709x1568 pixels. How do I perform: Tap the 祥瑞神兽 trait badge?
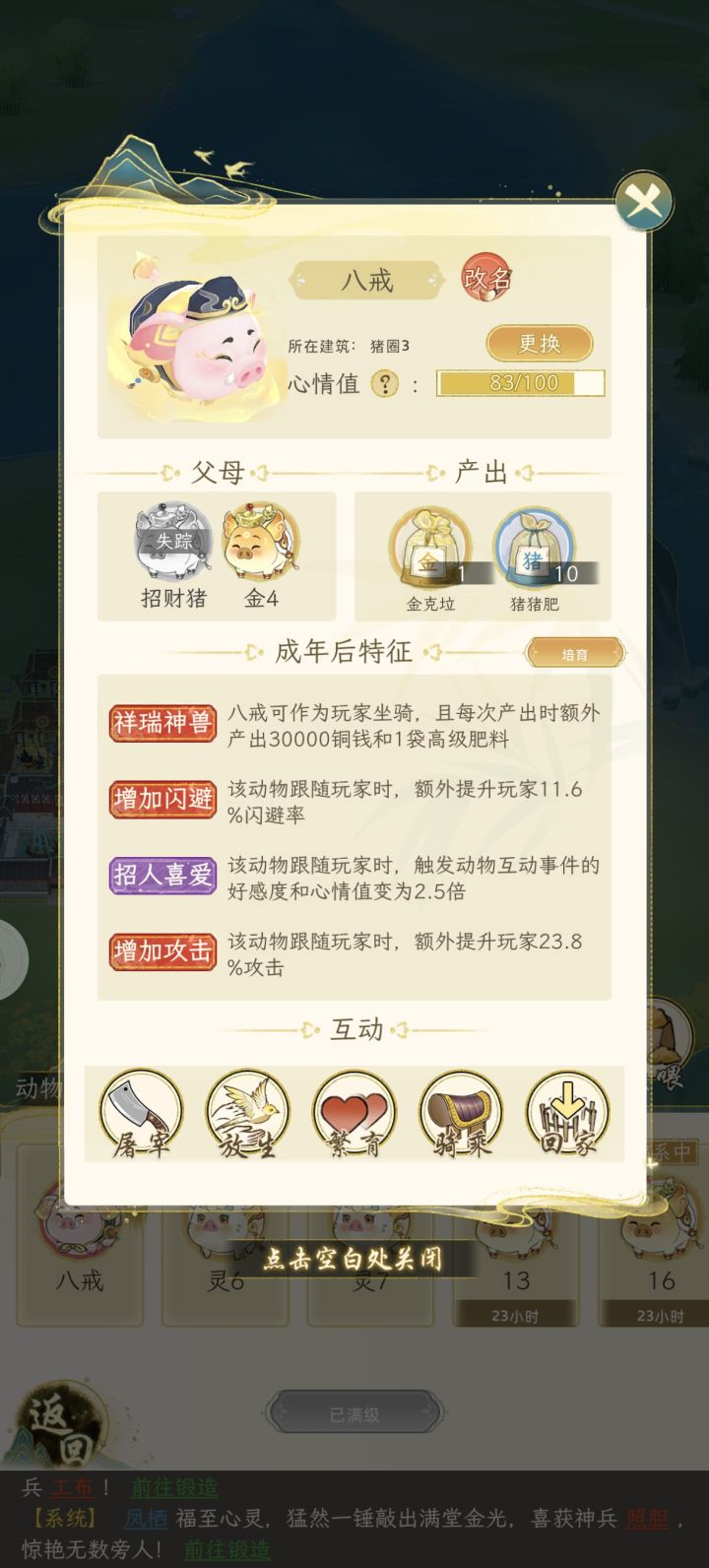[161, 722]
